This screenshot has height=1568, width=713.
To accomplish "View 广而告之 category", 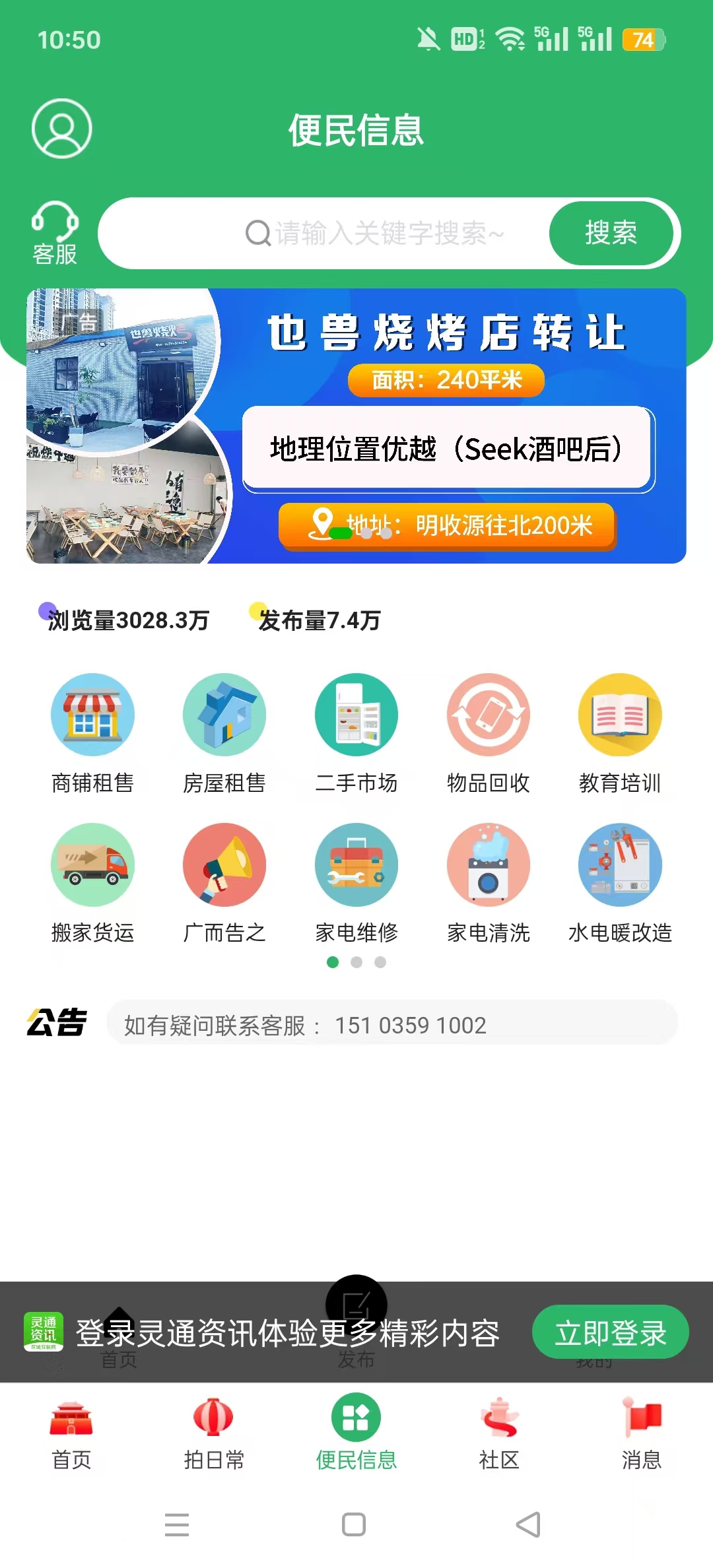I will coord(224,883).
